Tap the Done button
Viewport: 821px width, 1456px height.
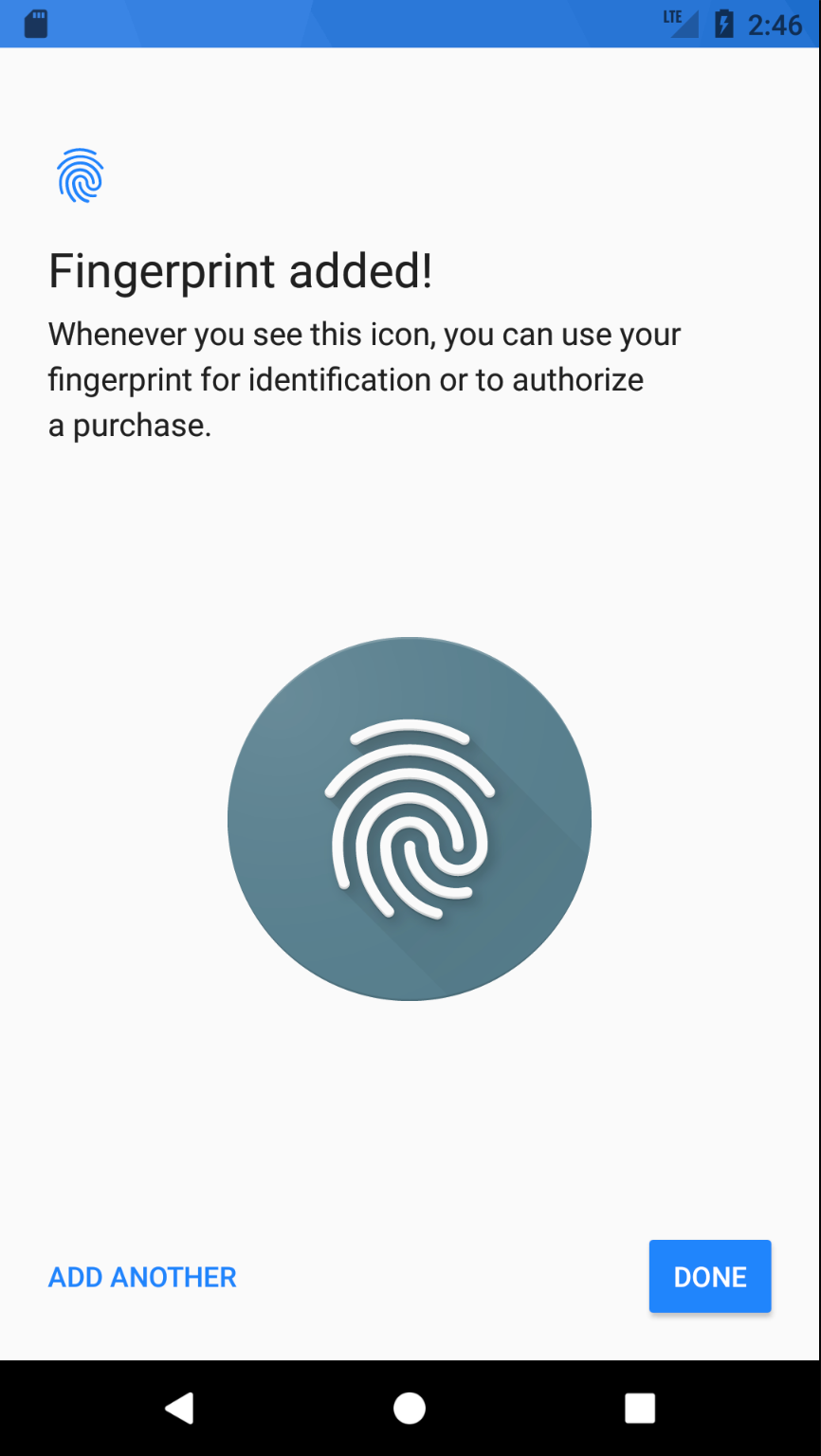(710, 1277)
